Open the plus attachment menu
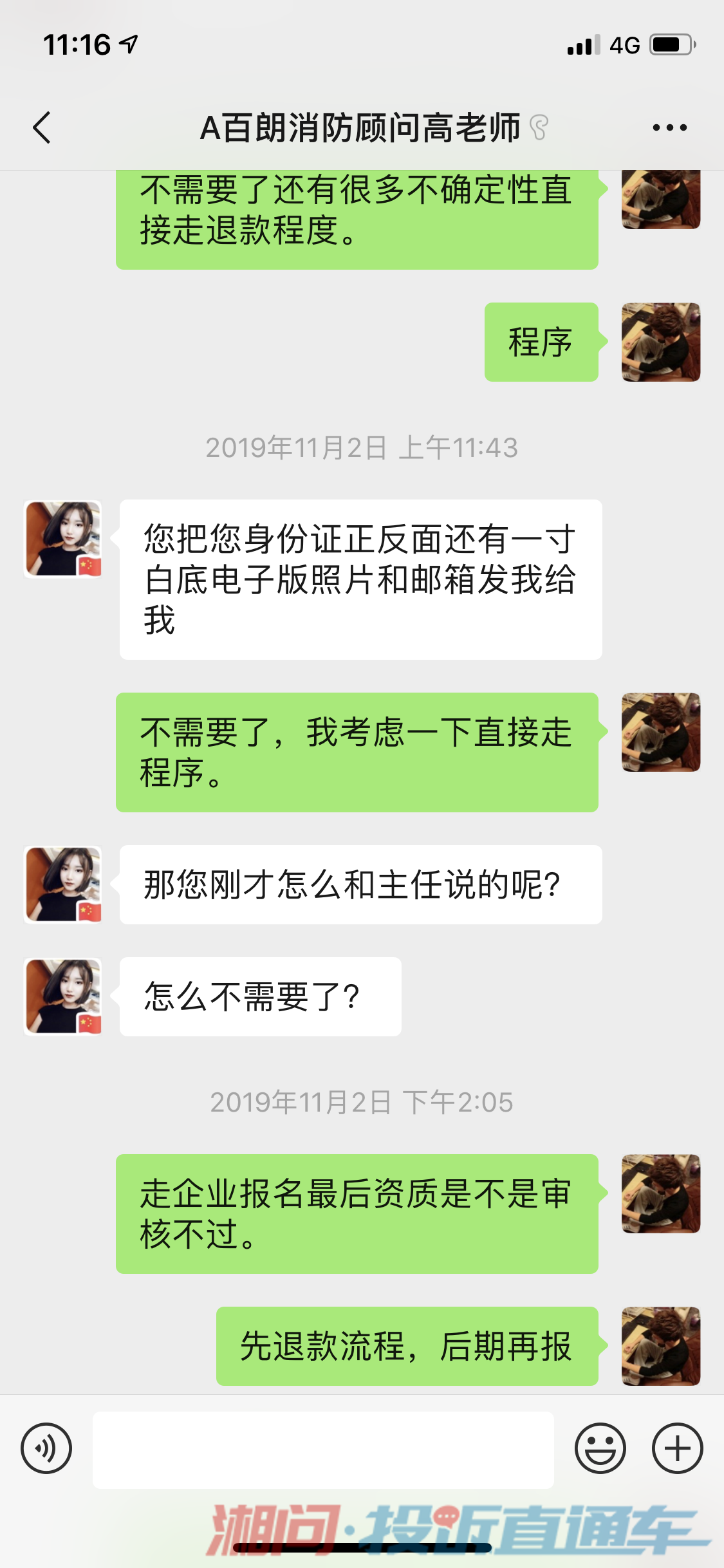The width and height of the screenshot is (724, 1568). point(677,1448)
